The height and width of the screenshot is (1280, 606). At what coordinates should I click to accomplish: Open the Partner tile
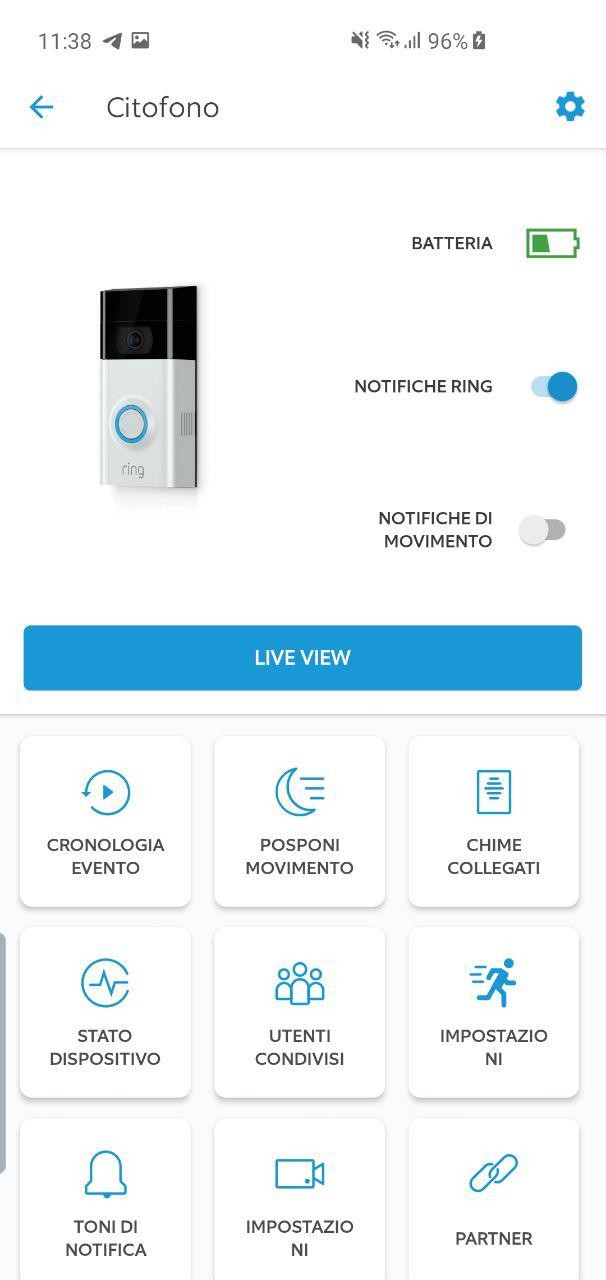point(493,1202)
